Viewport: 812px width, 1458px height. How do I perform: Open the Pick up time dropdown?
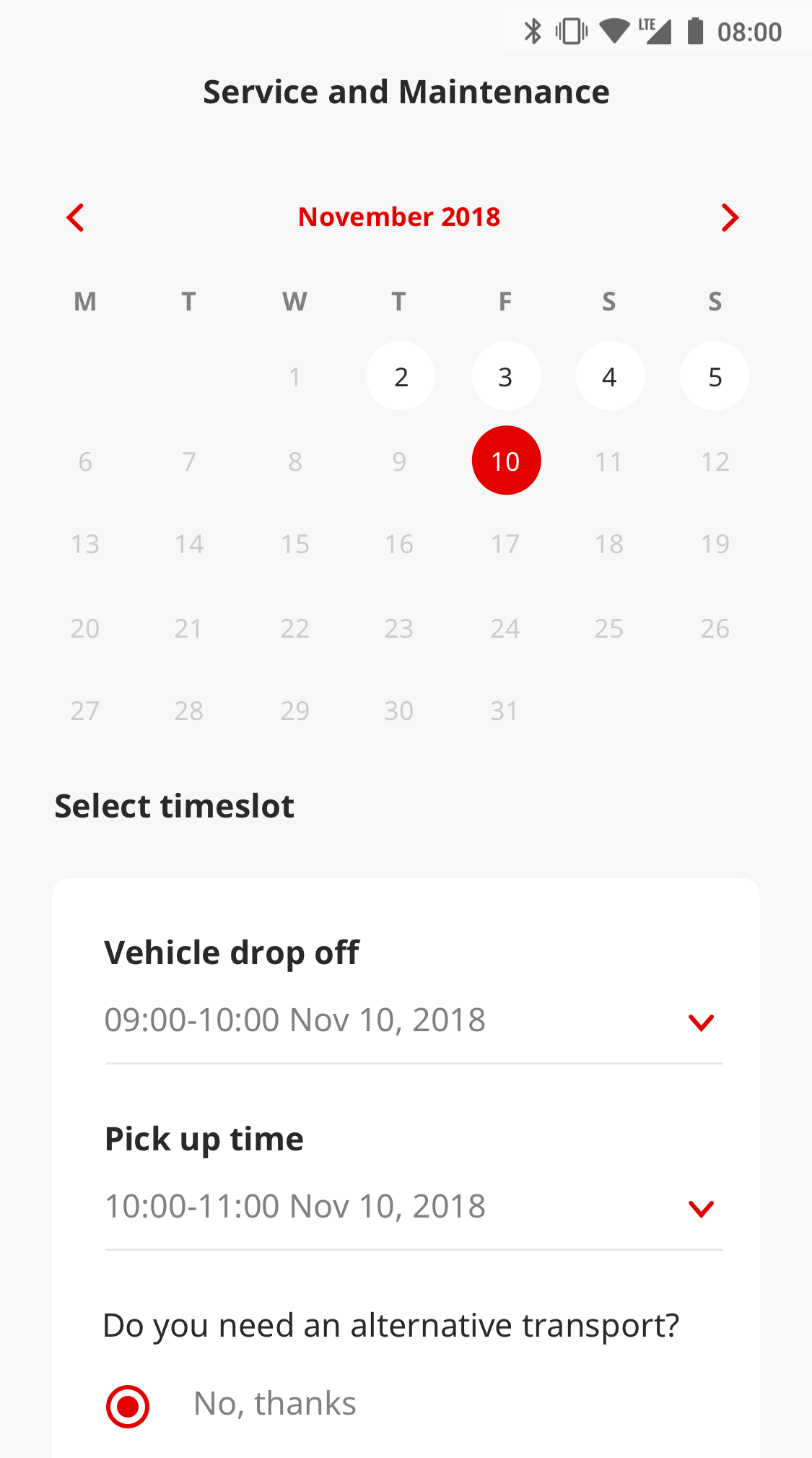tap(701, 1208)
